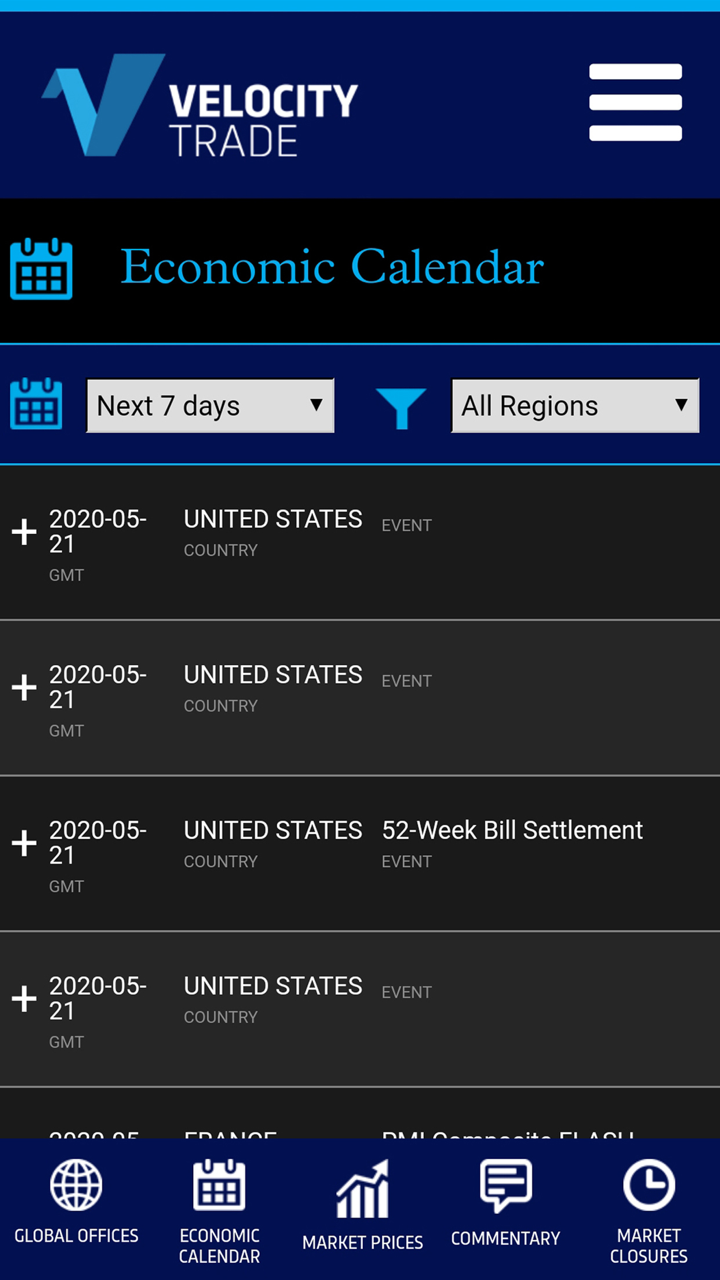720x1280 pixels.
Task: Open the Next 7 days dropdown
Action: [210, 406]
